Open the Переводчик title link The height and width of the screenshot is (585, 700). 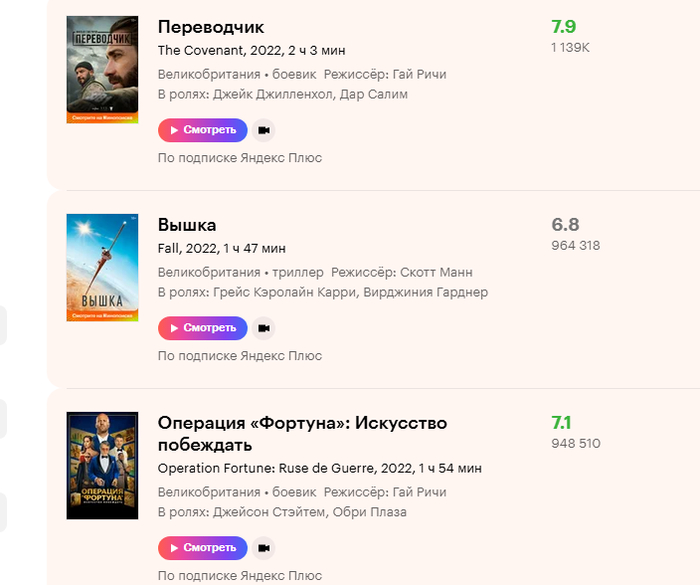click(211, 27)
